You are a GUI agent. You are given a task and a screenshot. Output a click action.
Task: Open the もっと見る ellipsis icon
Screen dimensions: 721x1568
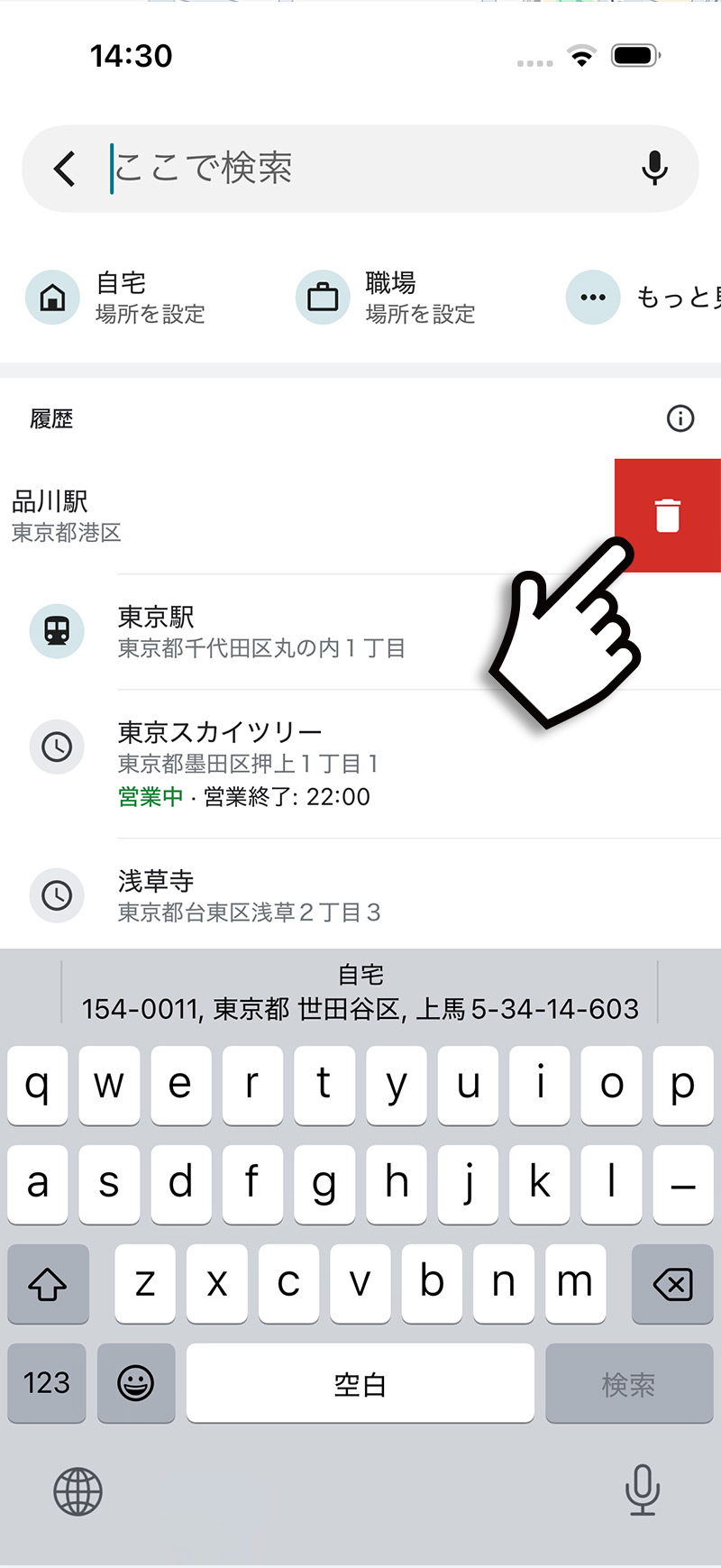tap(592, 297)
